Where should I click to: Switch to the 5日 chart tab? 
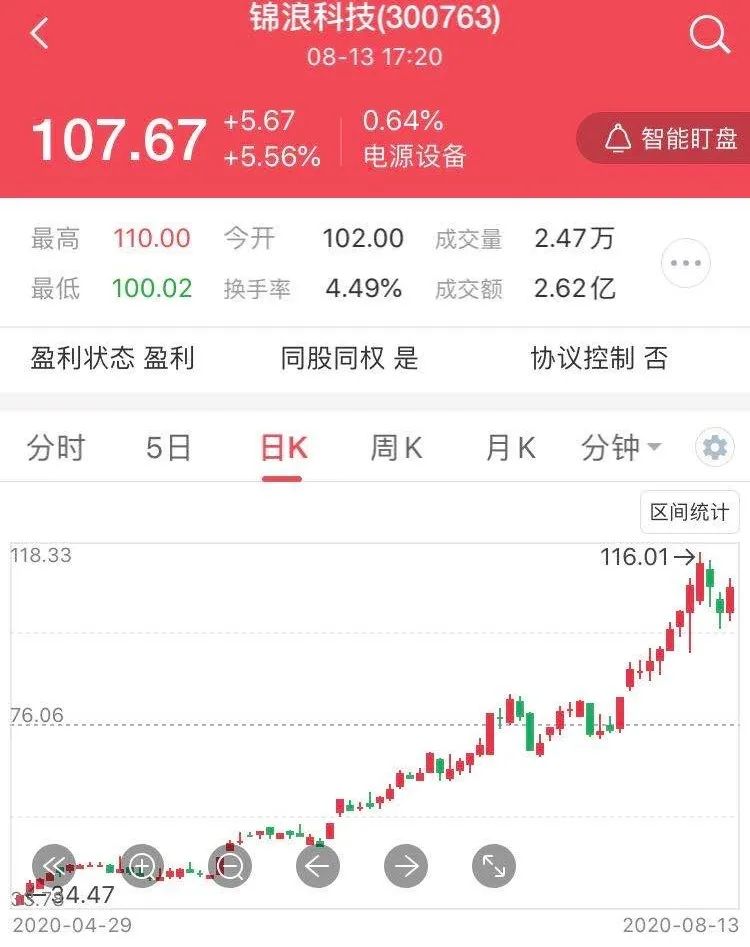point(168,448)
